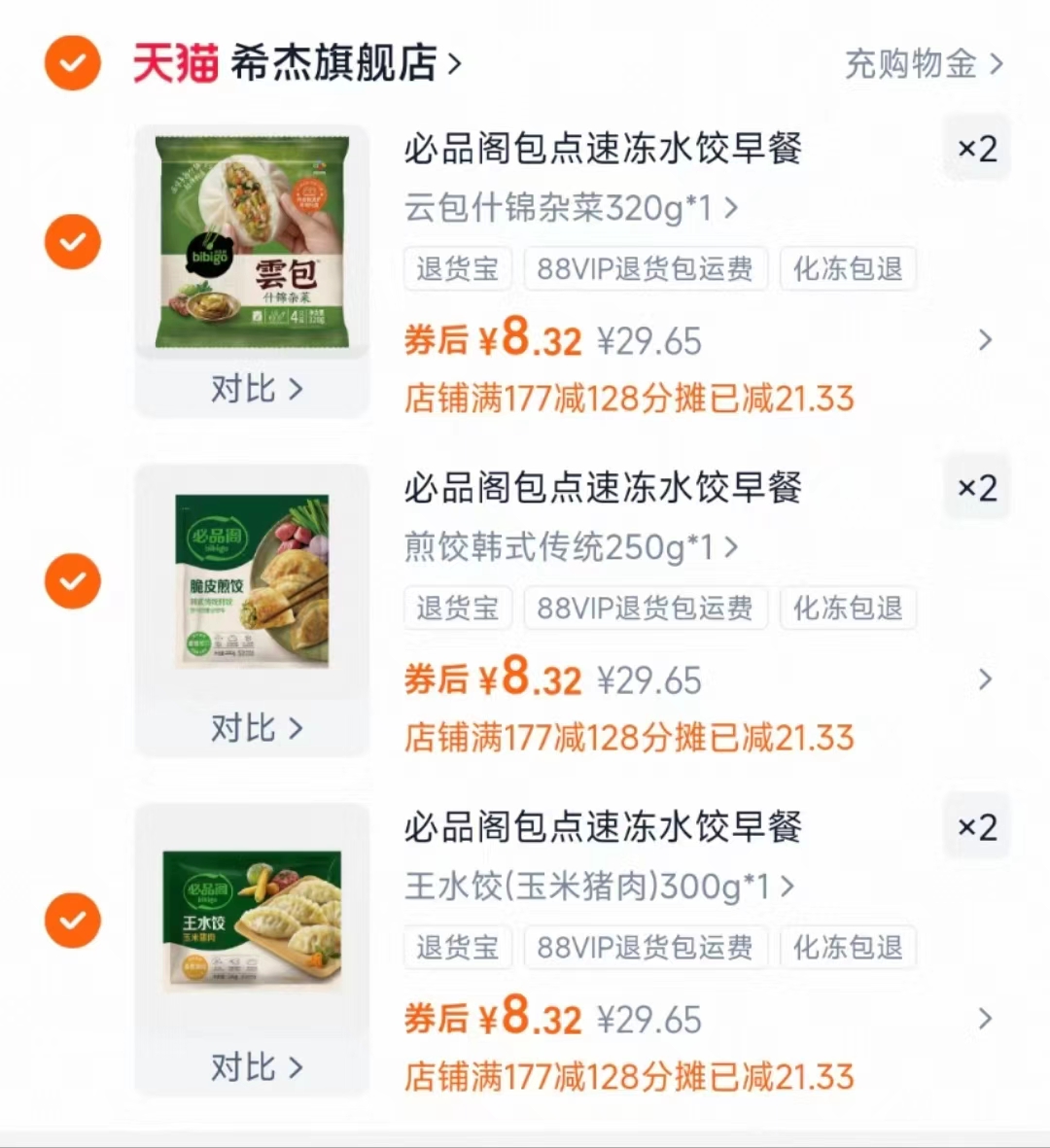Click the 退货宝 tag on the first item

point(457,269)
